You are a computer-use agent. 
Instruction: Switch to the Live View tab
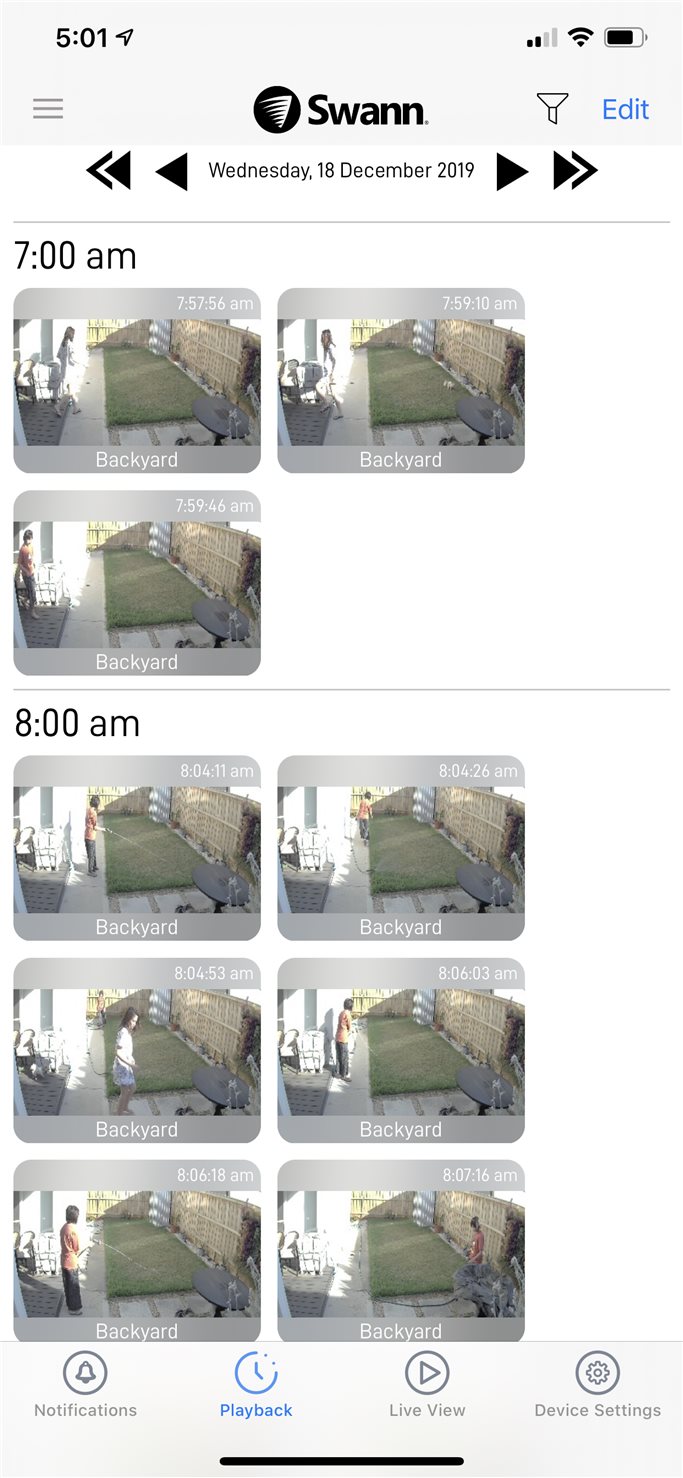427,1386
